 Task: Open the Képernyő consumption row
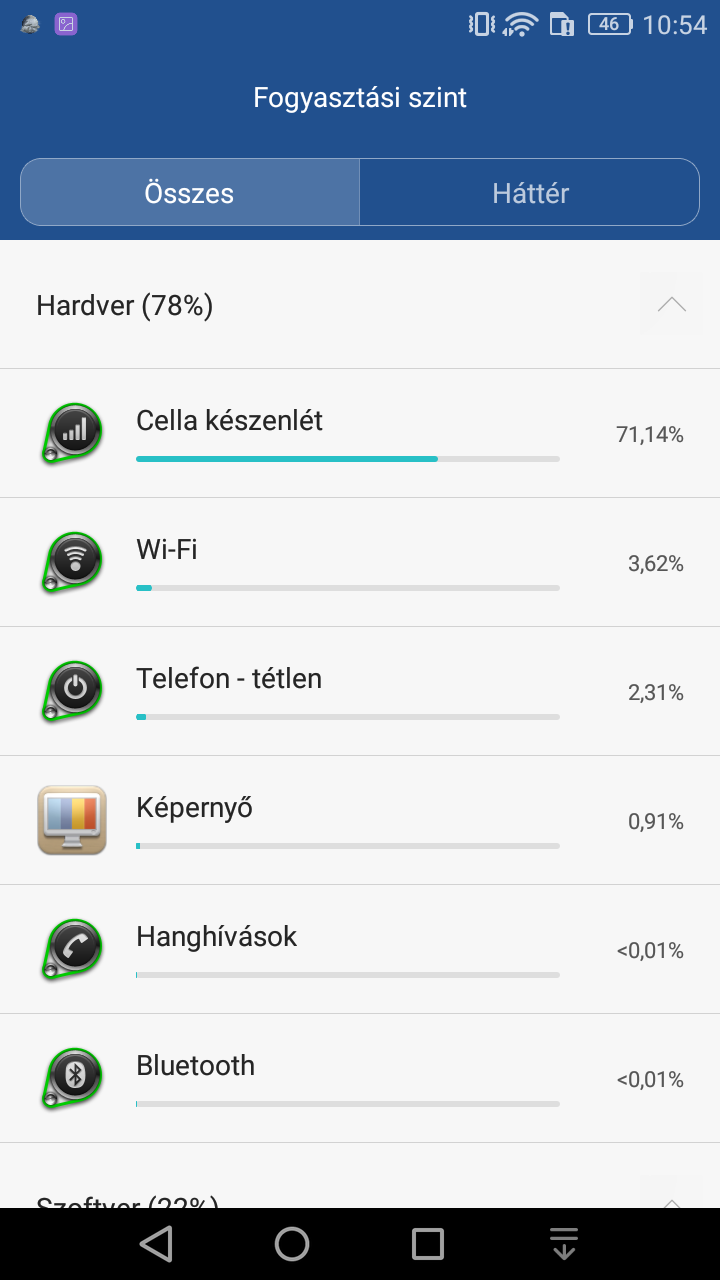tap(360, 820)
